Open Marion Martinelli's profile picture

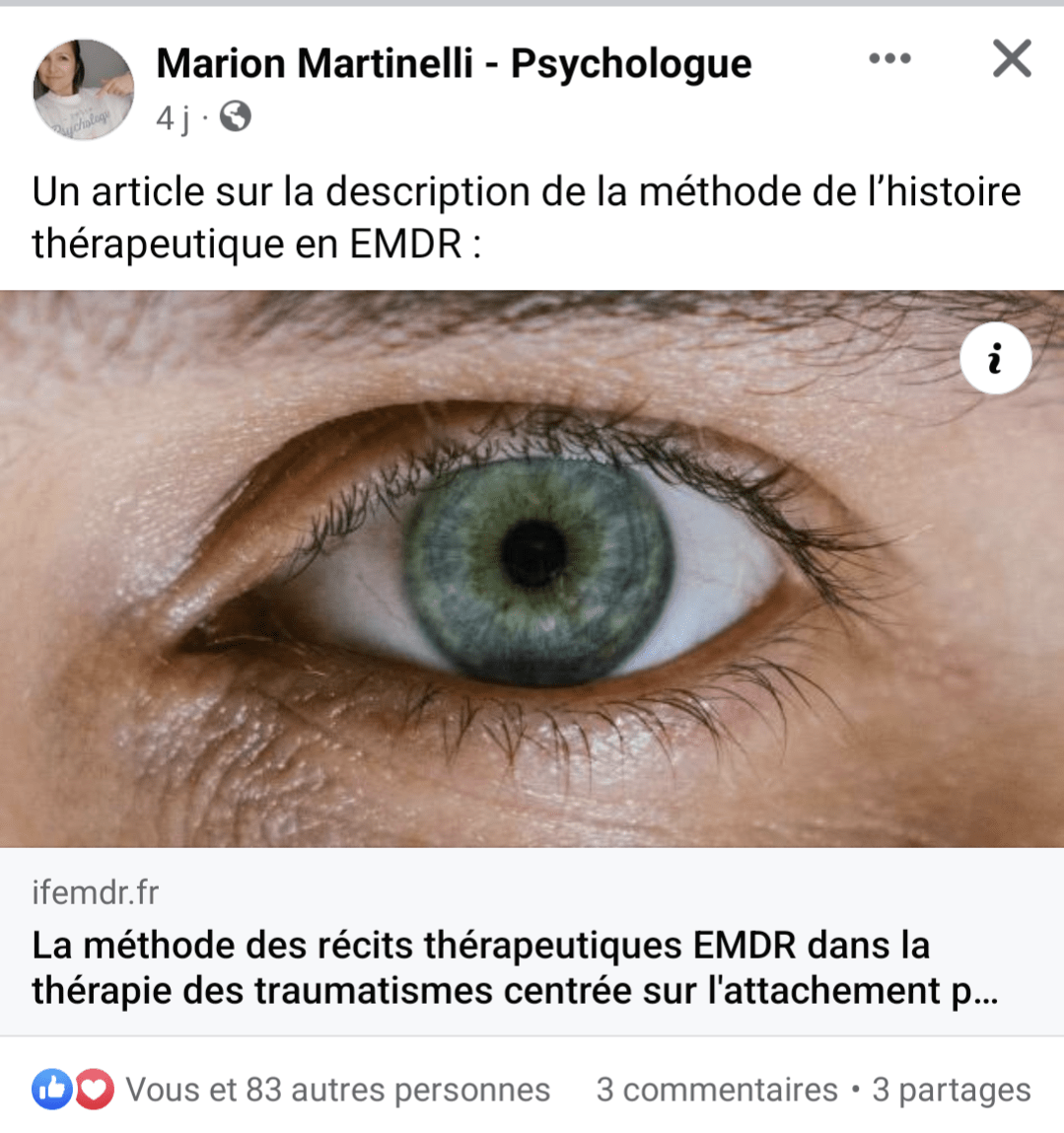[83, 90]
